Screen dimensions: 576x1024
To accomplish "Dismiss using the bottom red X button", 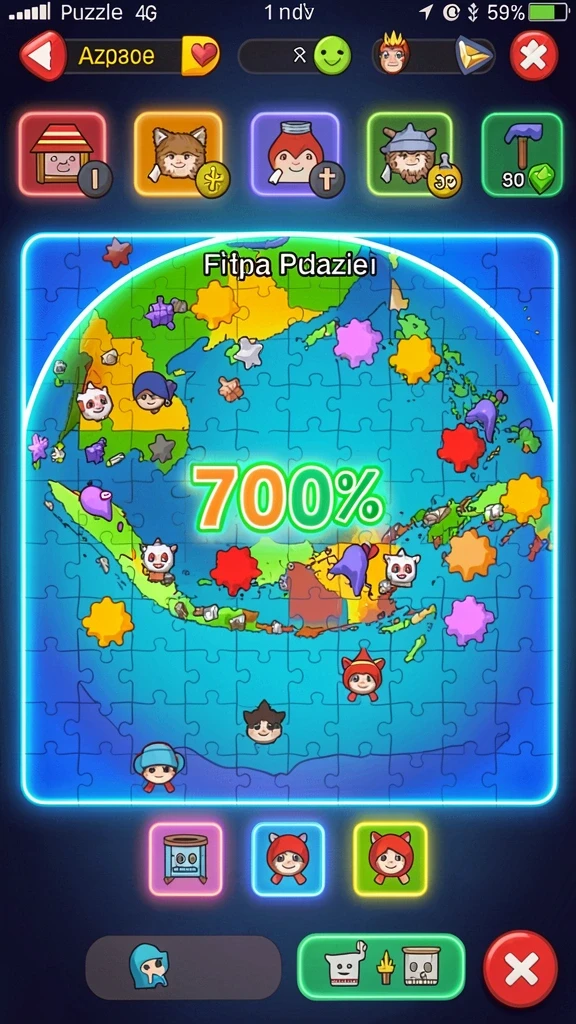I will pos(521,969).
